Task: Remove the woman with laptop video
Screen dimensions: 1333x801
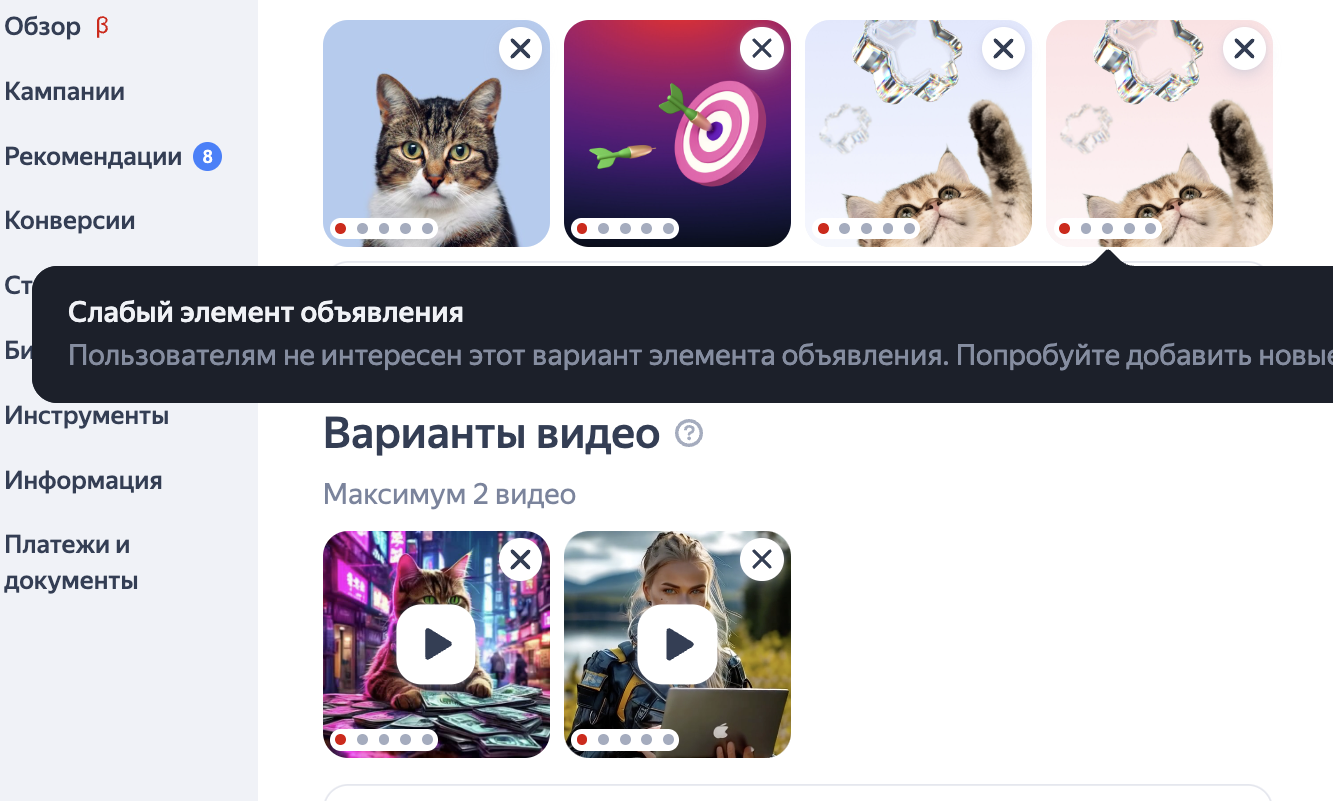Action: (762, 560)
